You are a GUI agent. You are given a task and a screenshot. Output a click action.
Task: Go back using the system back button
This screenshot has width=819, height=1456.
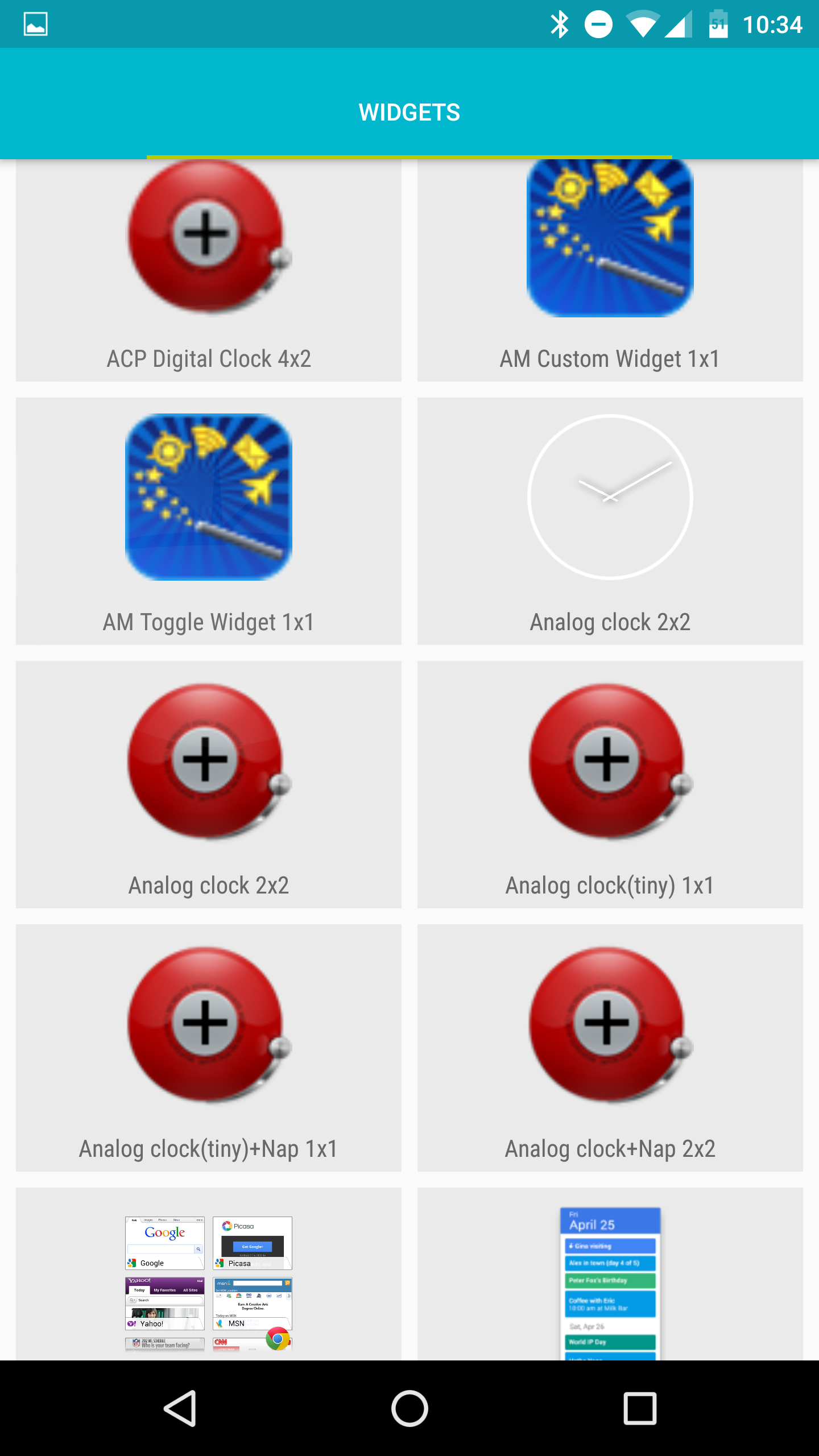click(x=181, y=1408)
